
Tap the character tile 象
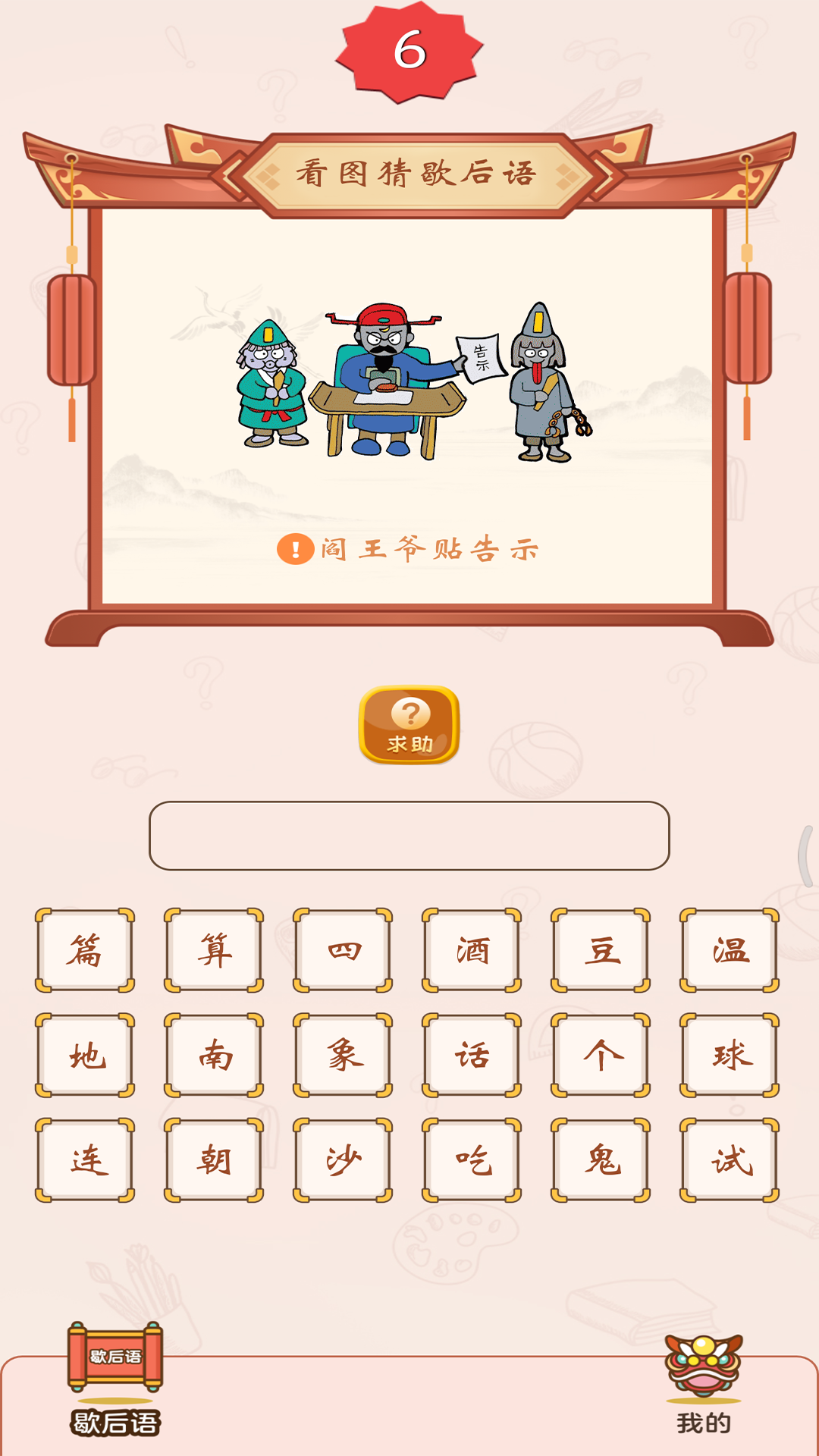[343, 1055]
